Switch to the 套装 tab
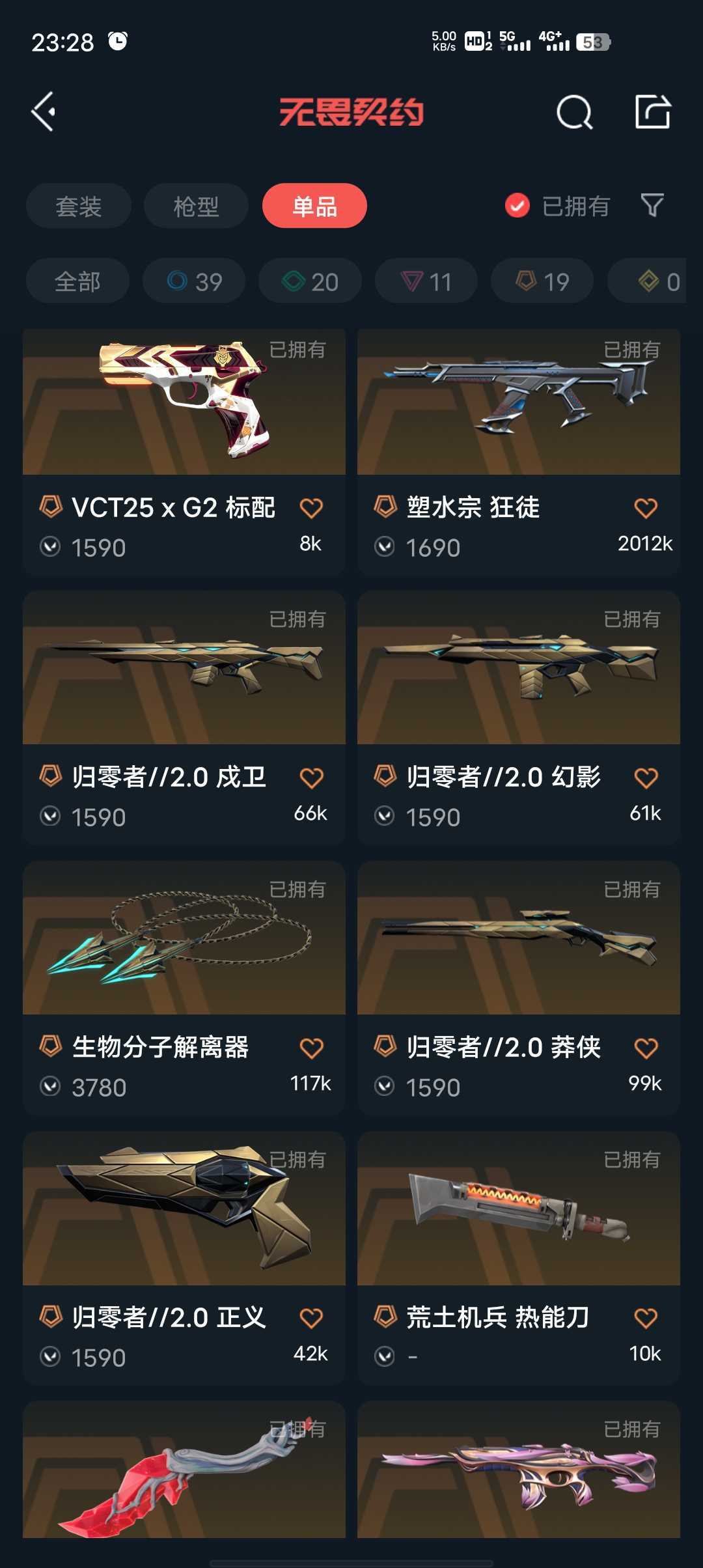The width and height of the screenshot is (703, 1568). pyautogui.click(x=79, y=206)
